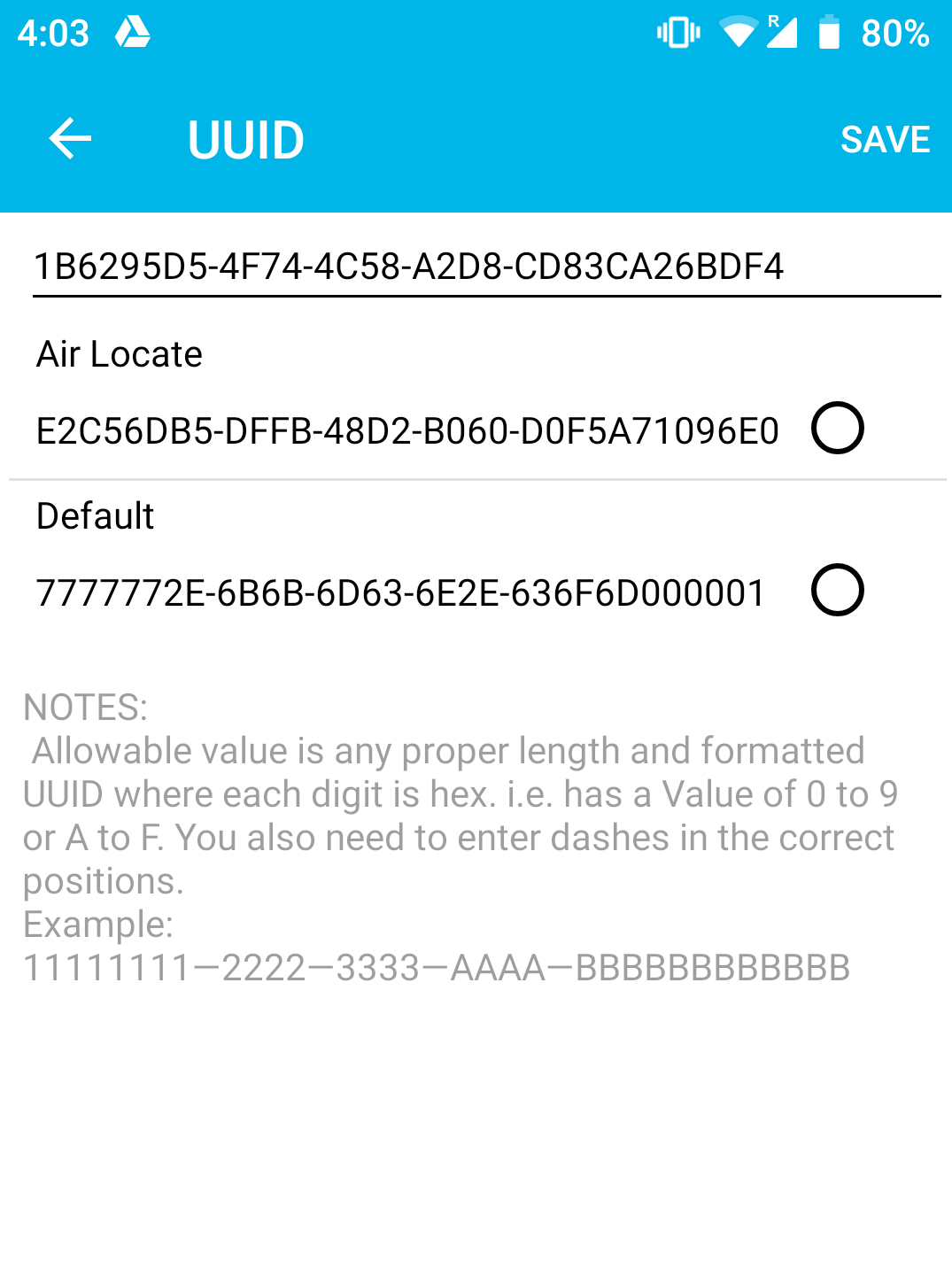Tap the 7777772E Default UUID text
Image resolution: width=952 pixels, height=1269 pixels.
399,592
